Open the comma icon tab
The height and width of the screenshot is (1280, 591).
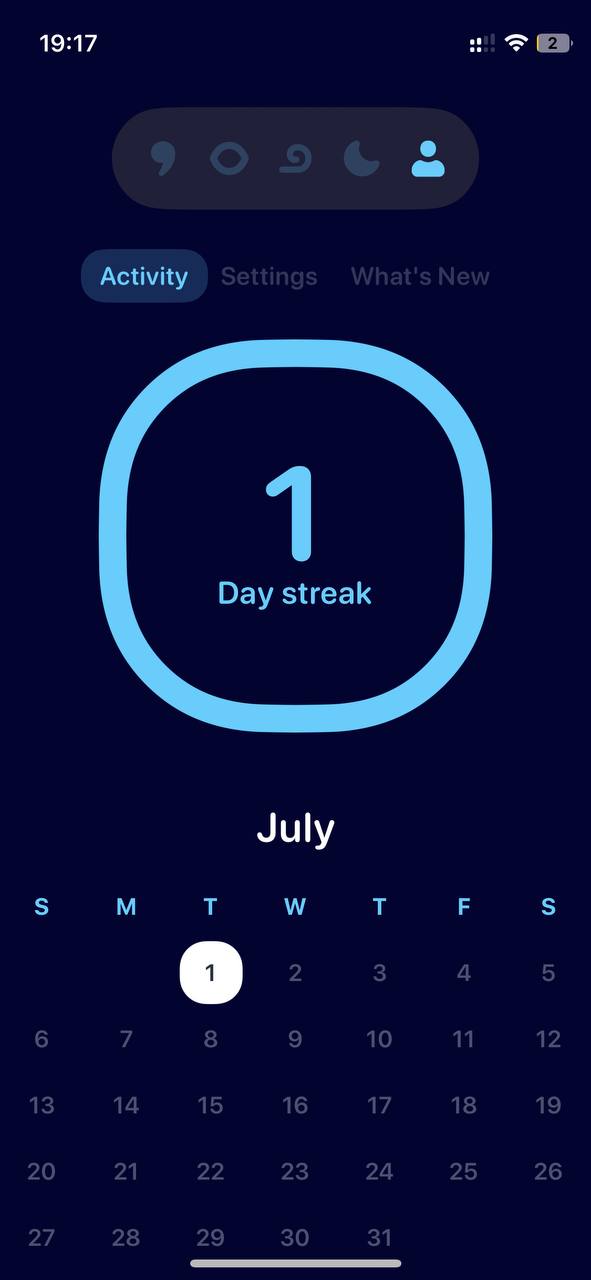pos(162,159)
